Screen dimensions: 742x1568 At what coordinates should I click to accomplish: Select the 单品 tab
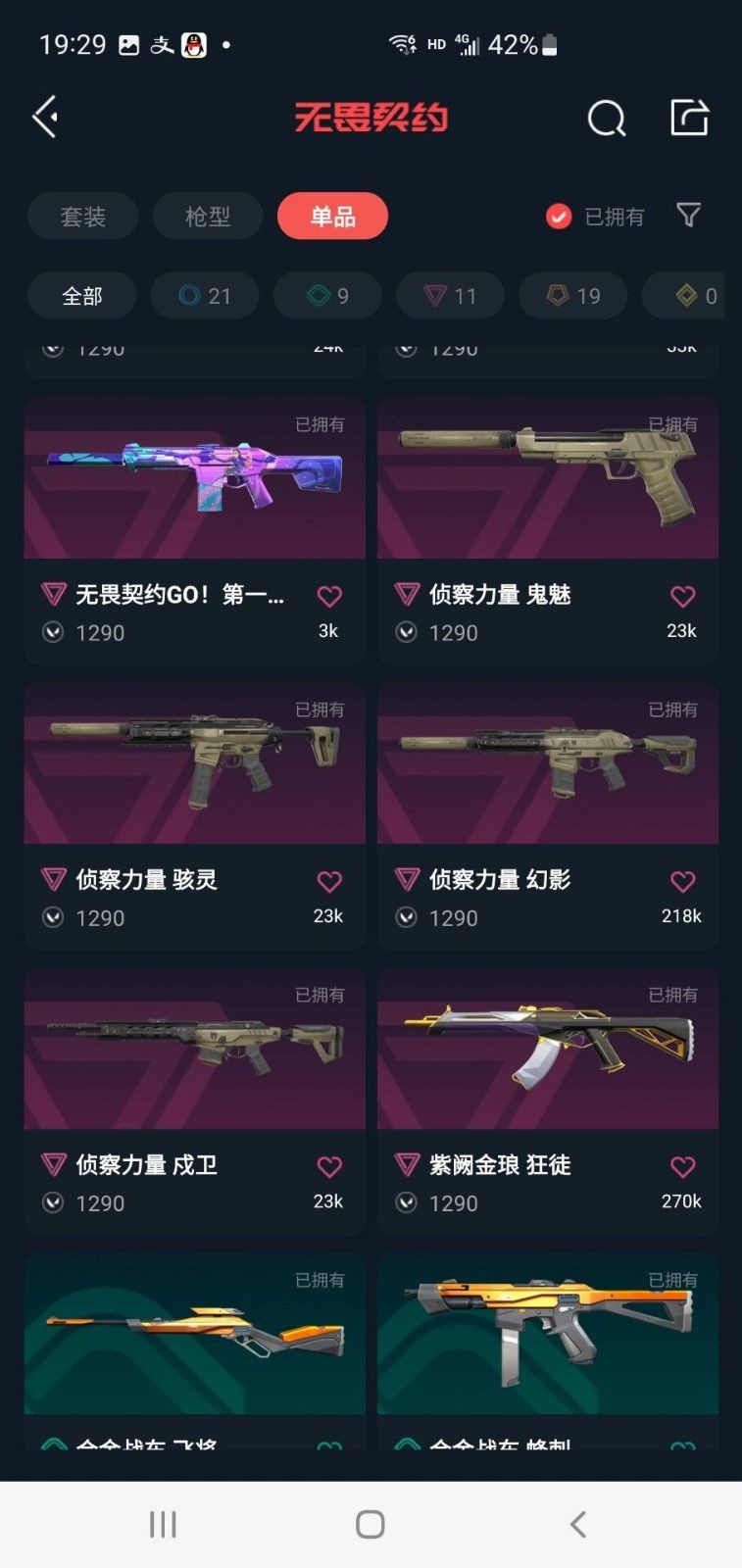pyautogui.click(x=332, y=217)
